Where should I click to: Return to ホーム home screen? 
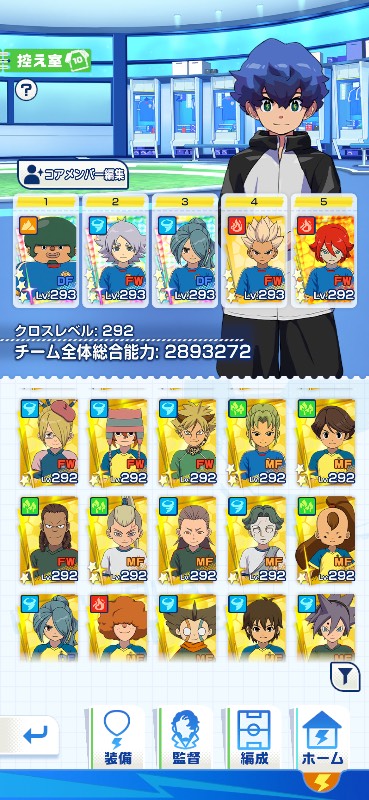tap(323, 738)
